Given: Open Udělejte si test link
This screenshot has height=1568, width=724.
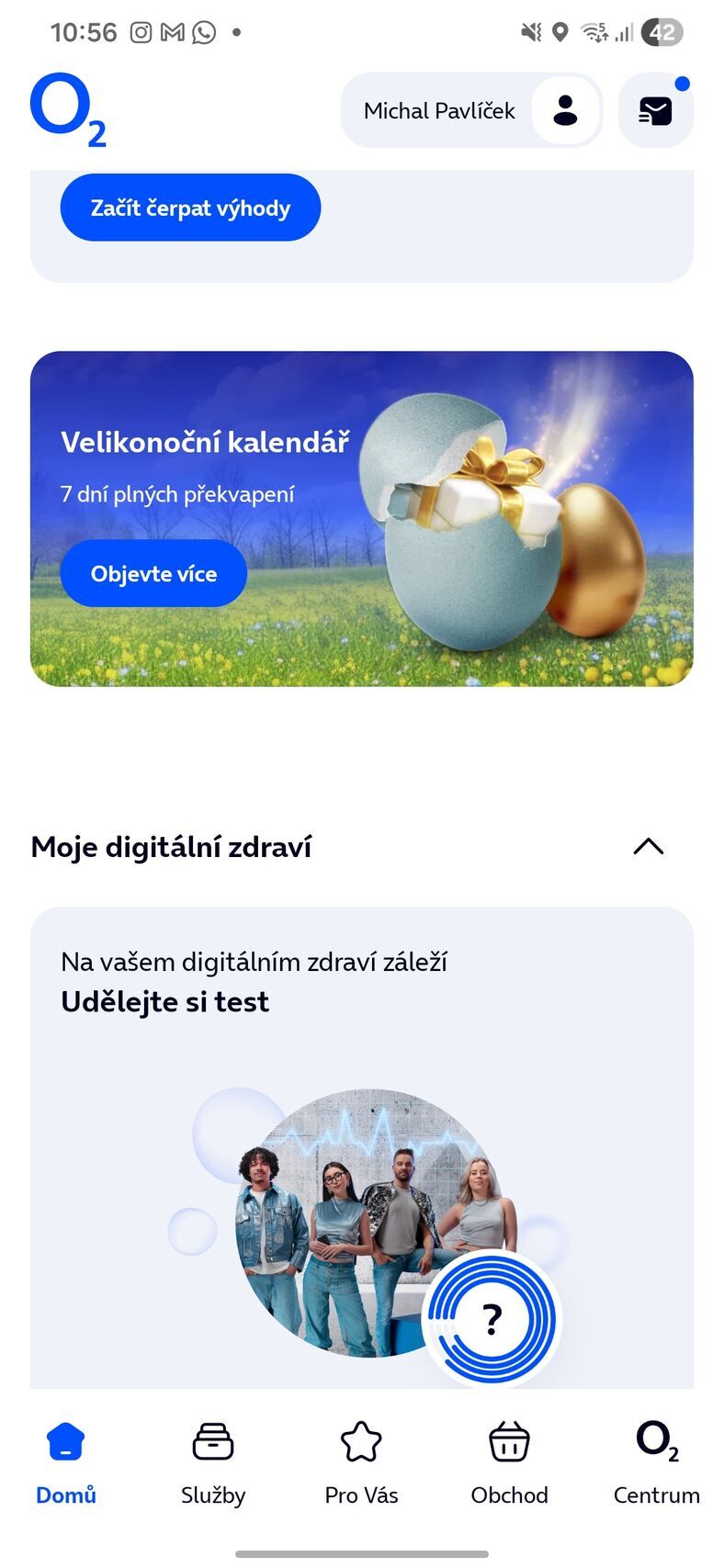Looking at the screenshot, I should 164,1001.
